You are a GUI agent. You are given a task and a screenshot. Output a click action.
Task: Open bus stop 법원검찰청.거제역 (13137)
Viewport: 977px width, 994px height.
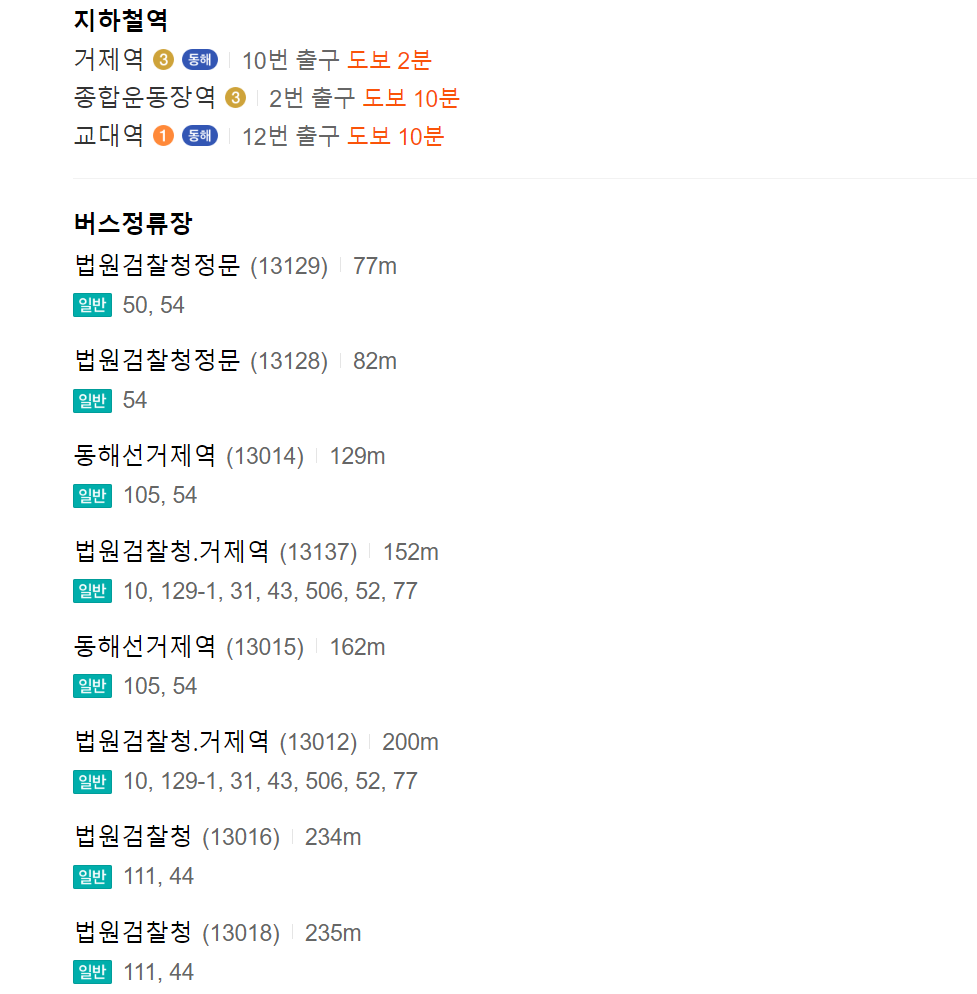(x=172, y=552)
